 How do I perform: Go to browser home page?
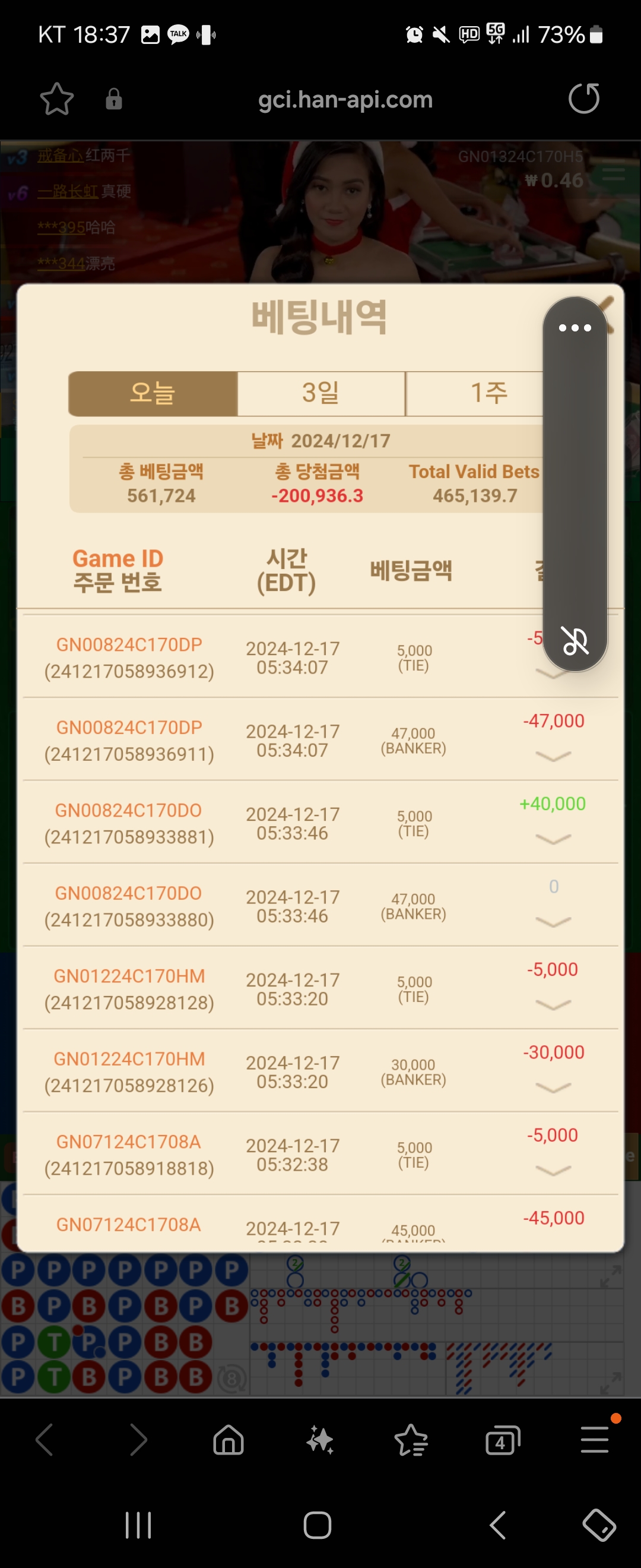[x=229, y=1440]
